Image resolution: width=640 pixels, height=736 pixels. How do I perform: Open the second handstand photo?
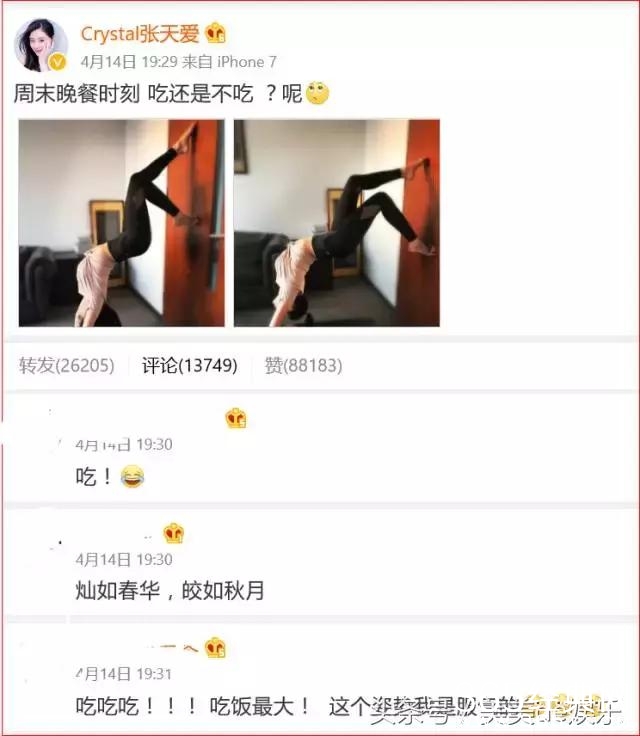tap(336, 223)
